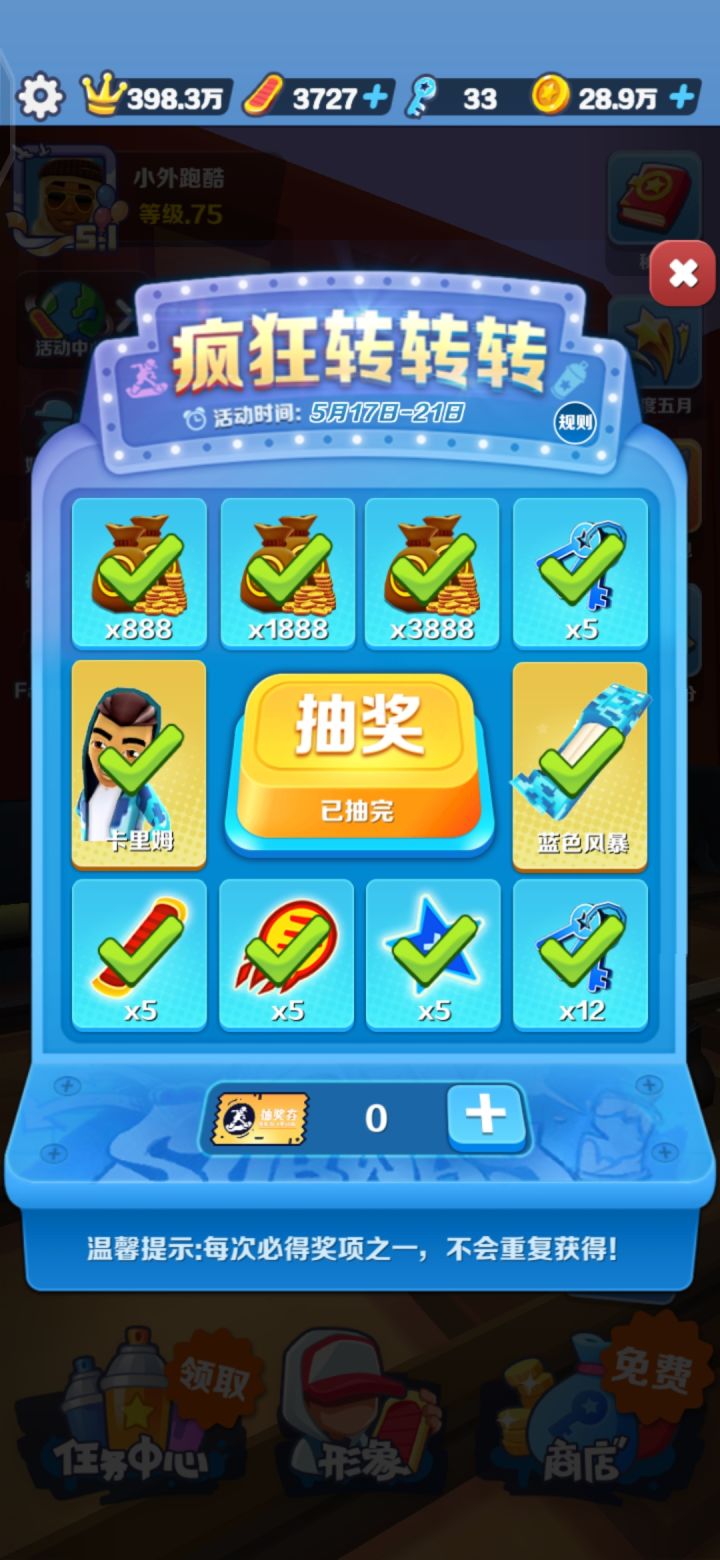Select the x888 coin bag prize
This screenshot has width=720, height=1560.
[140, 572]
